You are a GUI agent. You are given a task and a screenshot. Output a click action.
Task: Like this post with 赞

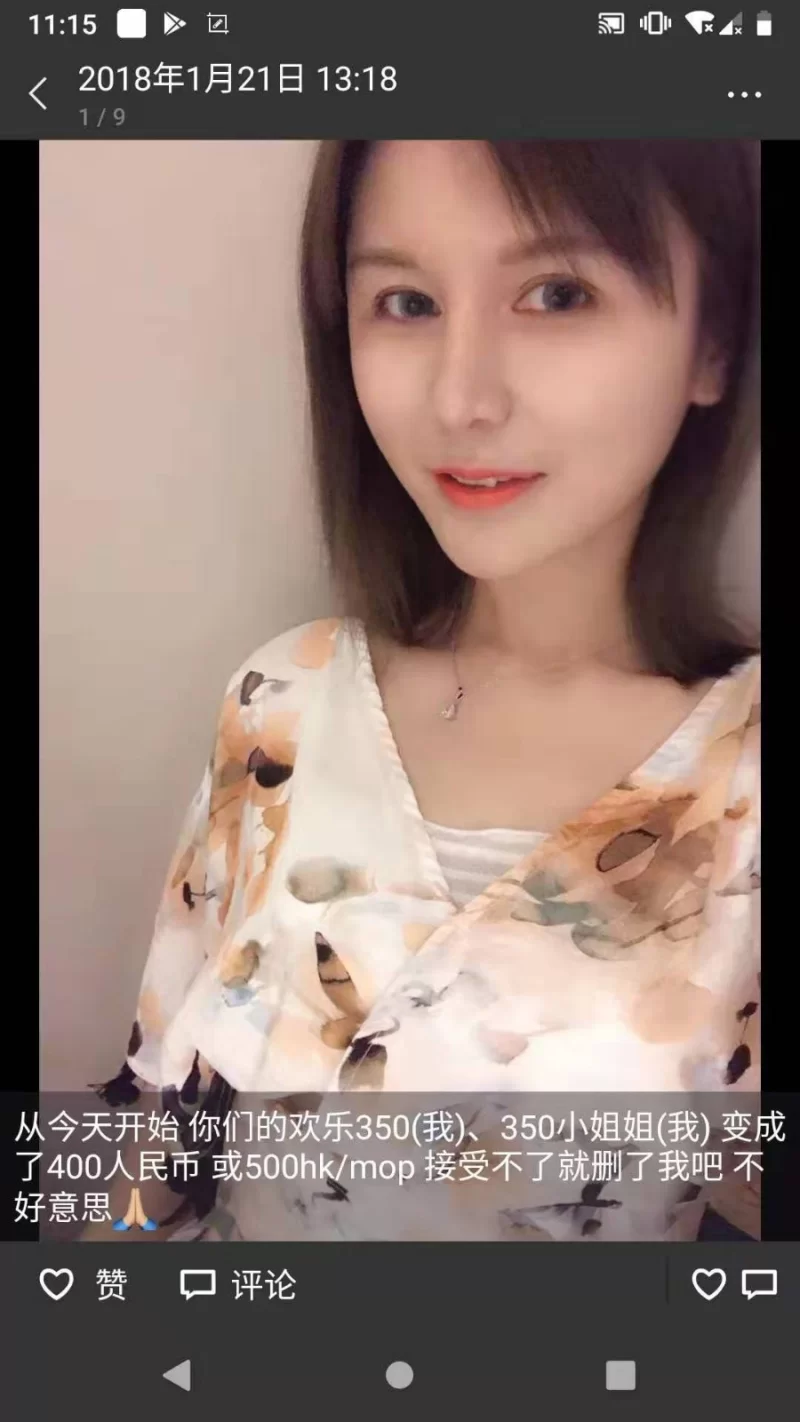pyautogui.click(x=83, y=1285)
